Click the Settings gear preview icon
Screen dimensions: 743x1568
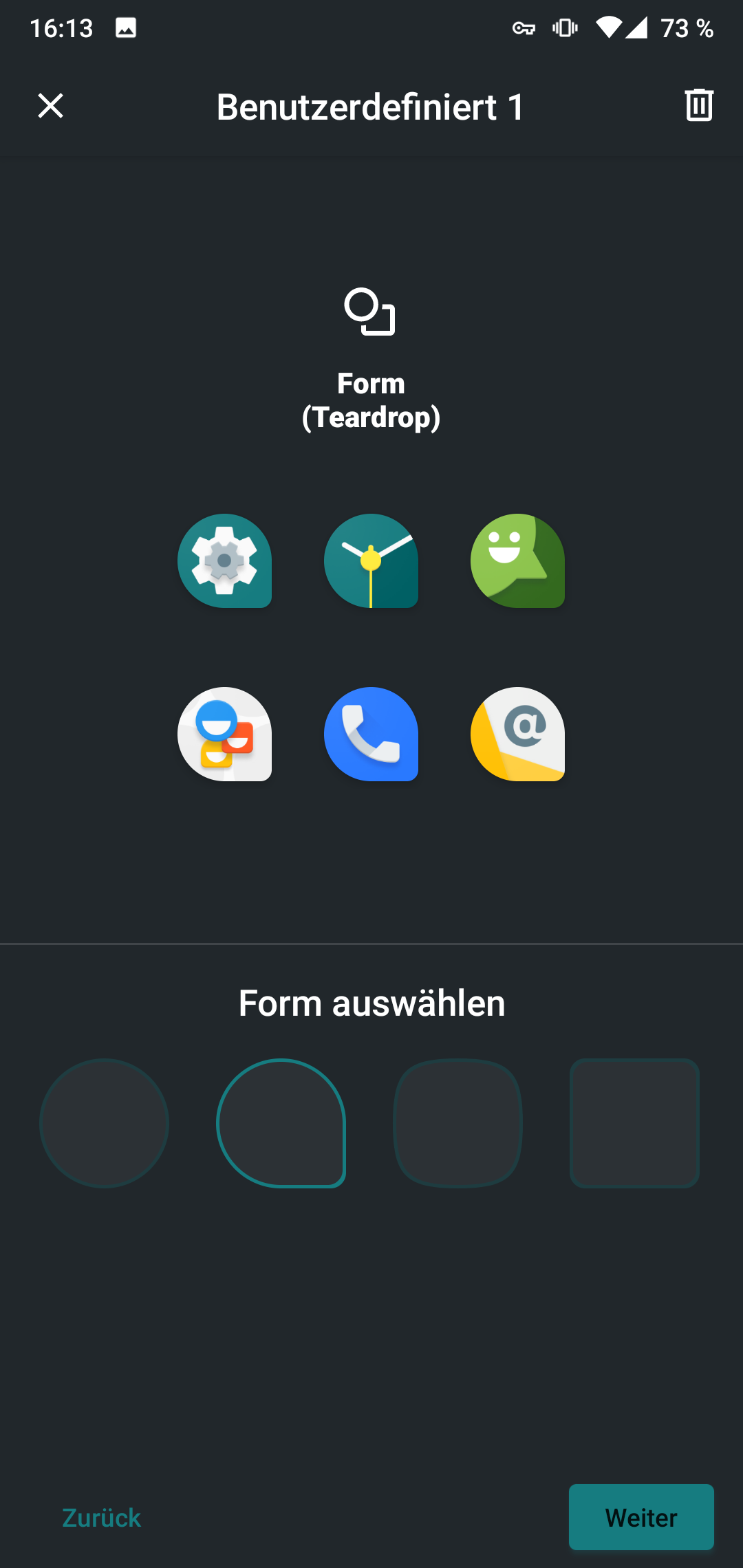(225, 561)
